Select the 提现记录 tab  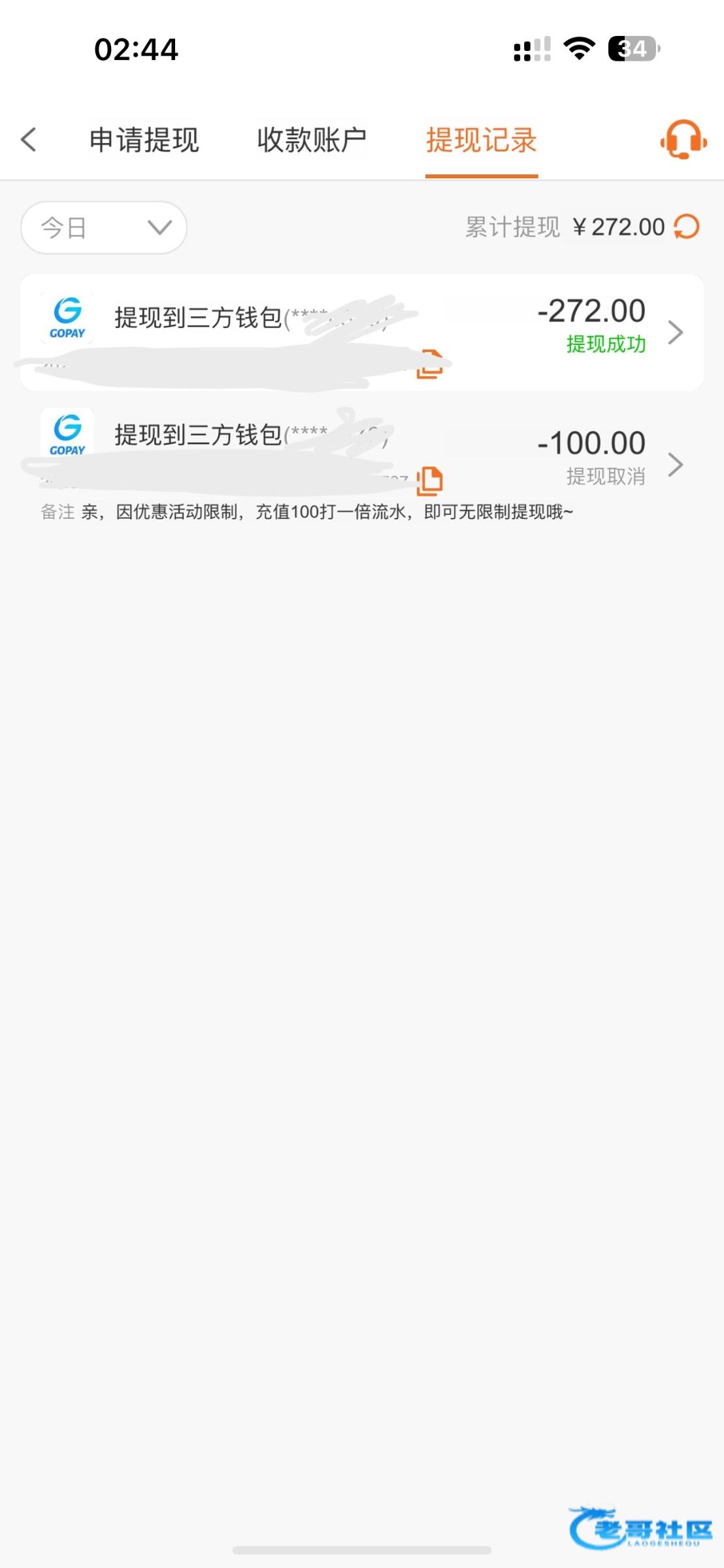pyautogui.click(x=482, y=140)
